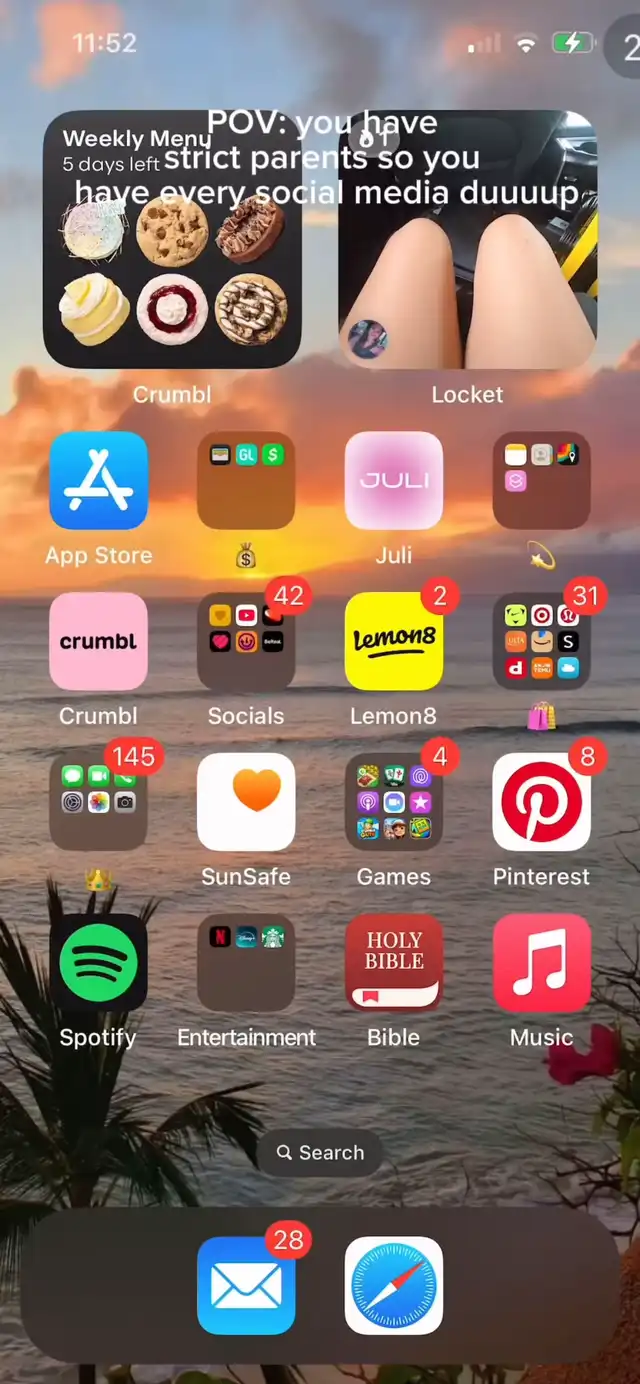Open the shopping bags folder
The height and width of the screenshot is (1384, 640).
click(x=542, y=641)
